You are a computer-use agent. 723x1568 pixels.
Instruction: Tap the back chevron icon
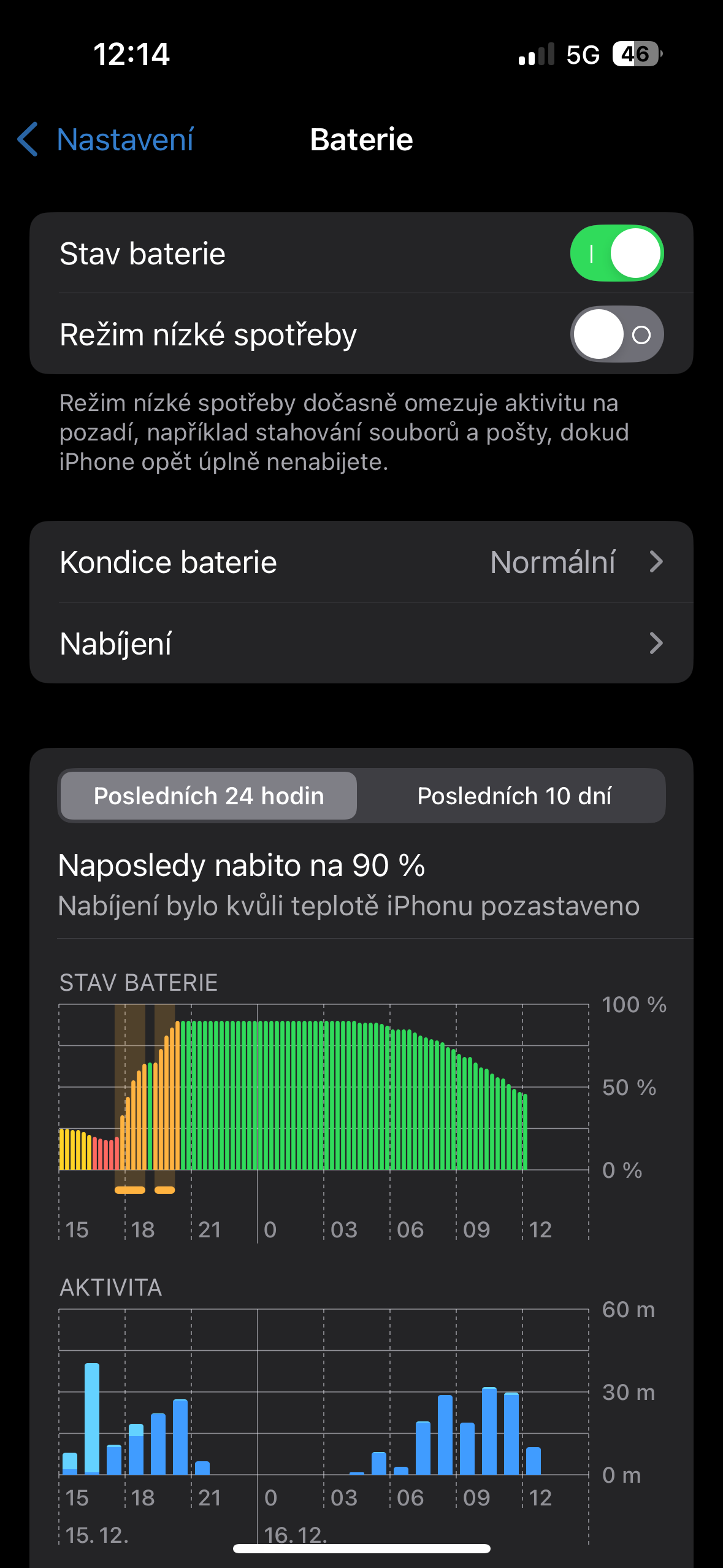pos(28,140)
